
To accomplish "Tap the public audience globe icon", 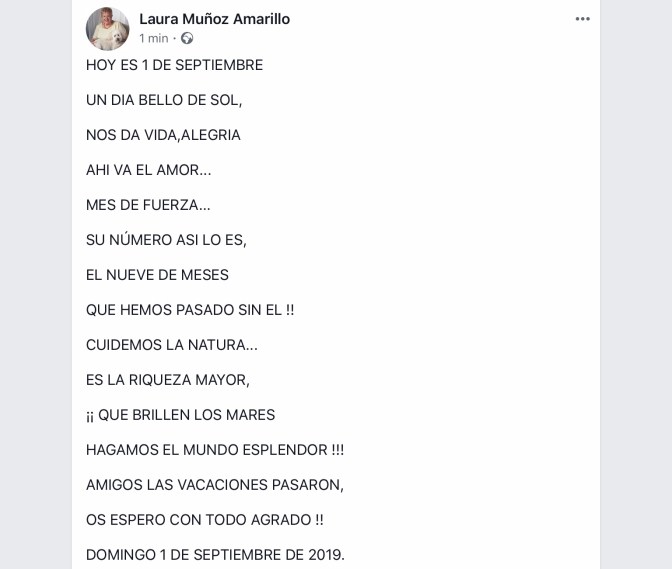I will click(187, 39).
